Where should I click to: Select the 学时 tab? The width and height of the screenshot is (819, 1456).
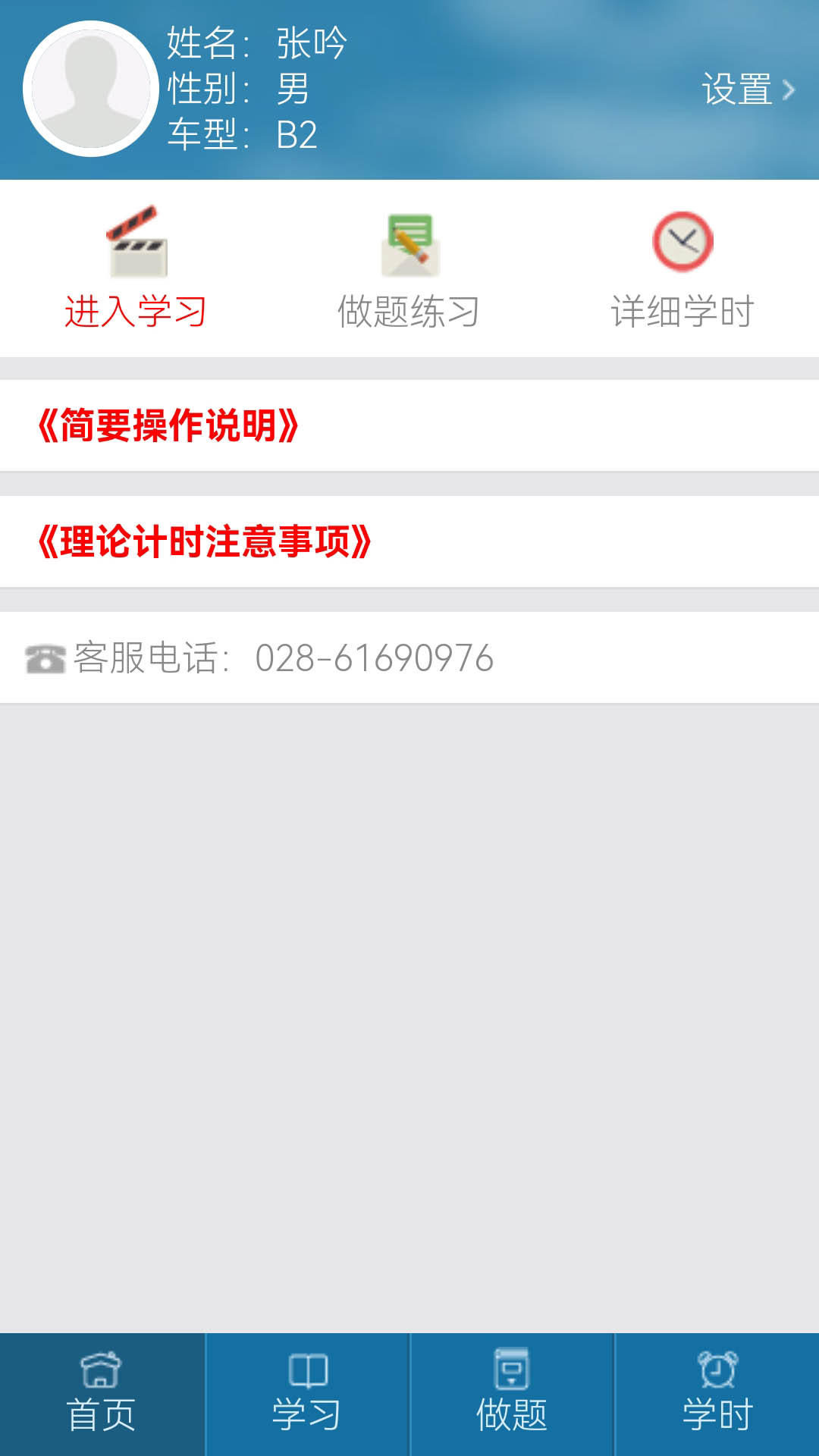click(717, 1394)
